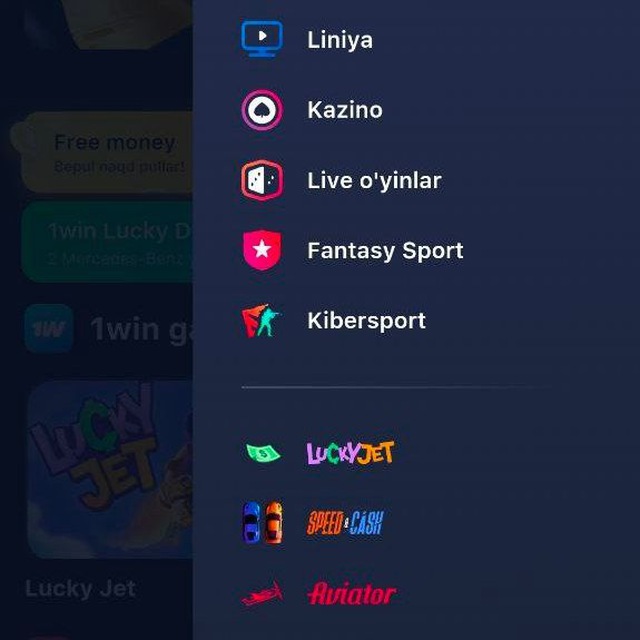Go to the Kazino section
This screenshot has height=640, width=640.
344,110
